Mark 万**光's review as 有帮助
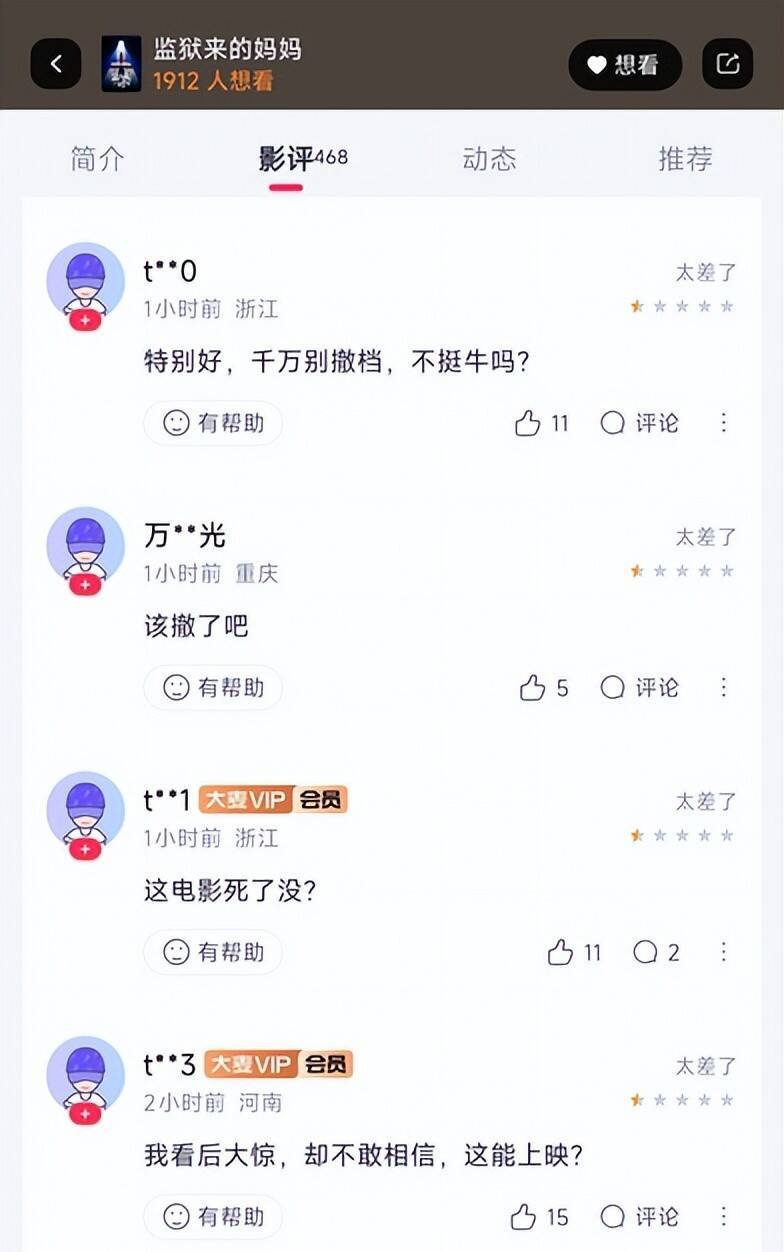Screen dimensions: 784x1252 click(x=213, y=688)
